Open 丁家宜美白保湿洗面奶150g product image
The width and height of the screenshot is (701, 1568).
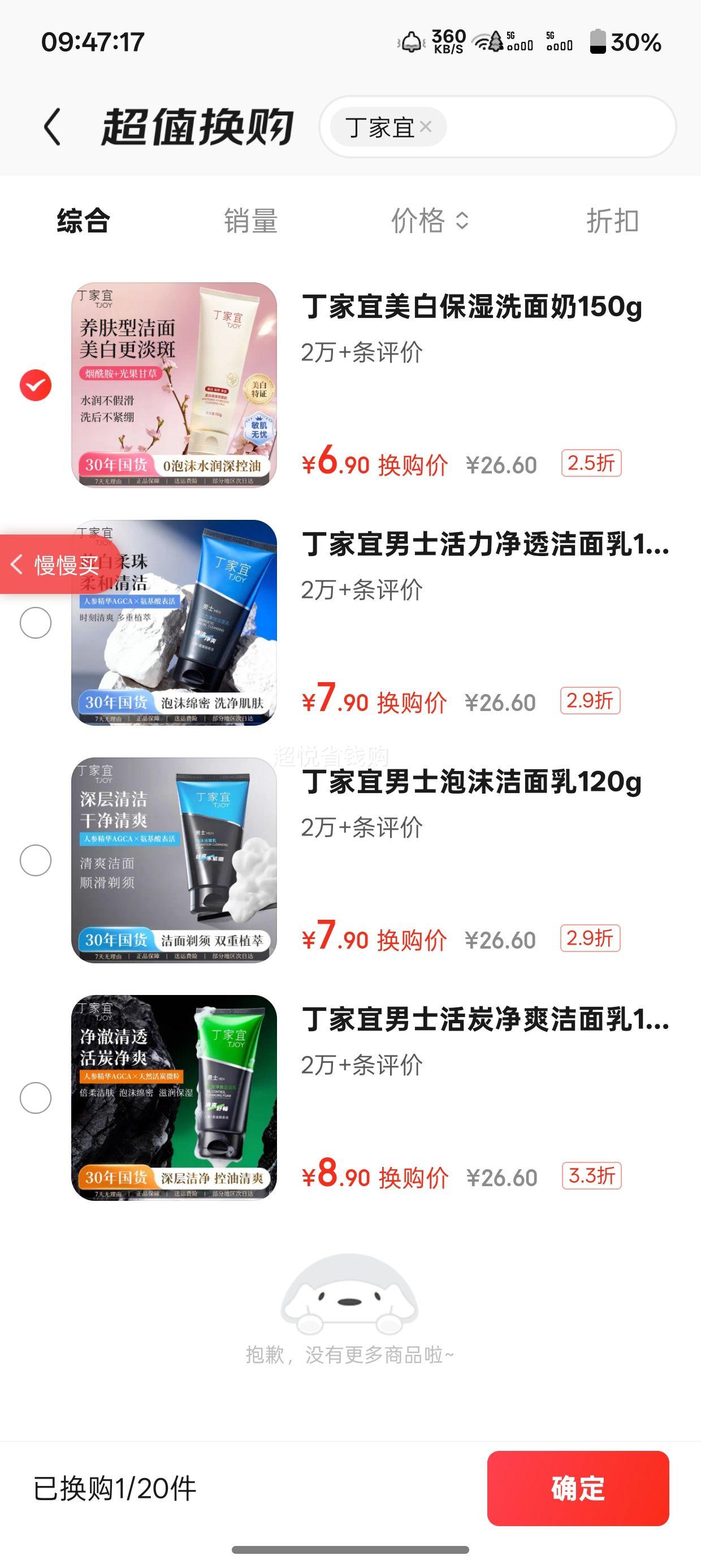174,385
